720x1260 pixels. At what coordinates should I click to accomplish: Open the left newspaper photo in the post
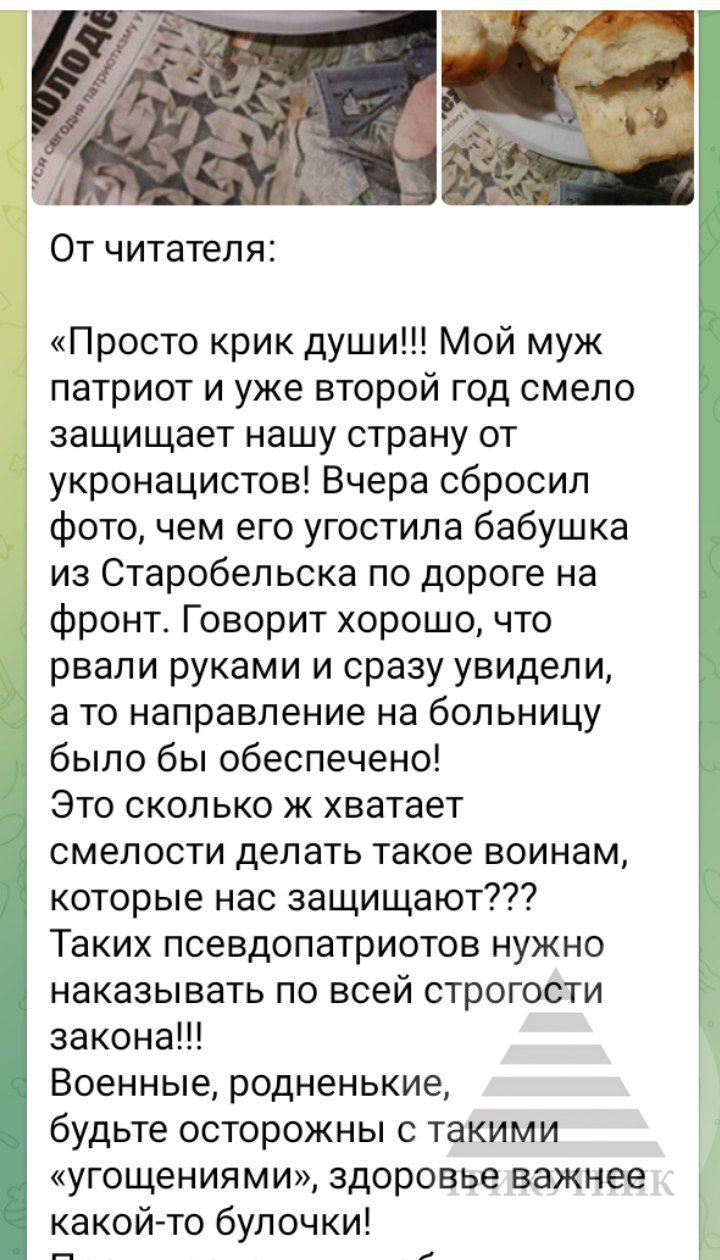(235, 105)
